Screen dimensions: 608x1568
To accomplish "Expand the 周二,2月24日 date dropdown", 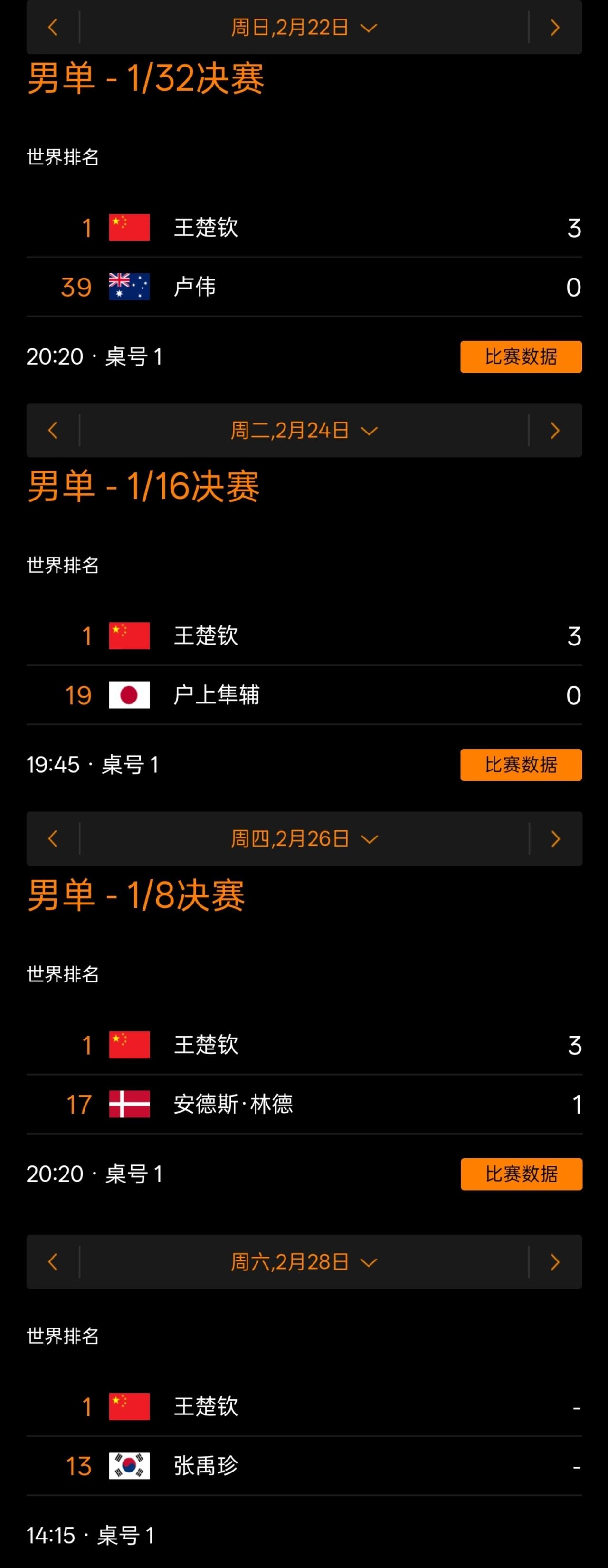I will point(304,430).
